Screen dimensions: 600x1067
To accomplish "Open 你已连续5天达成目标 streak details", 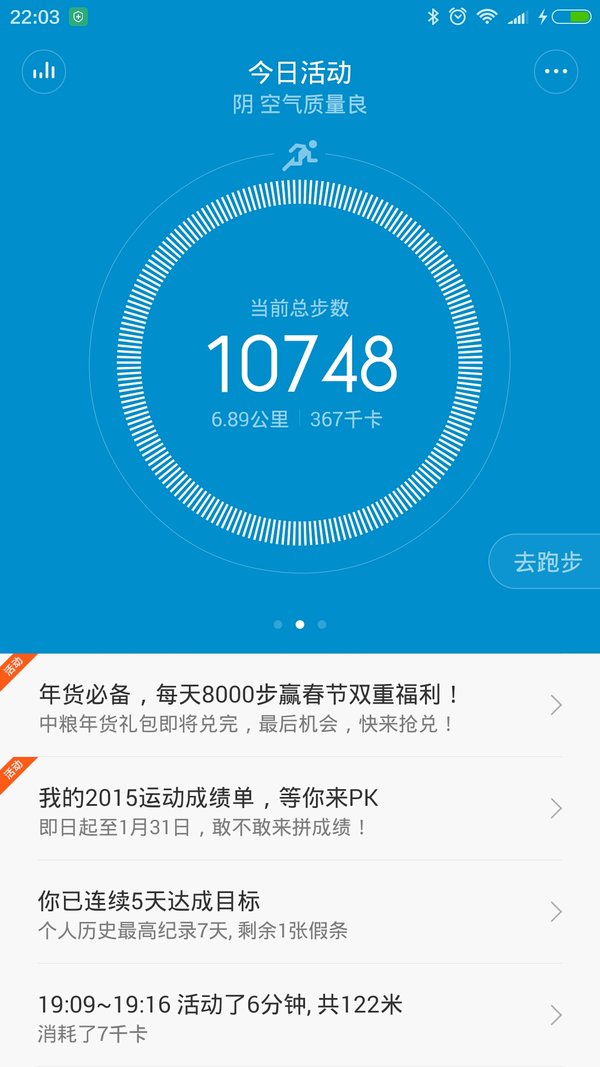I will (300, 912).
